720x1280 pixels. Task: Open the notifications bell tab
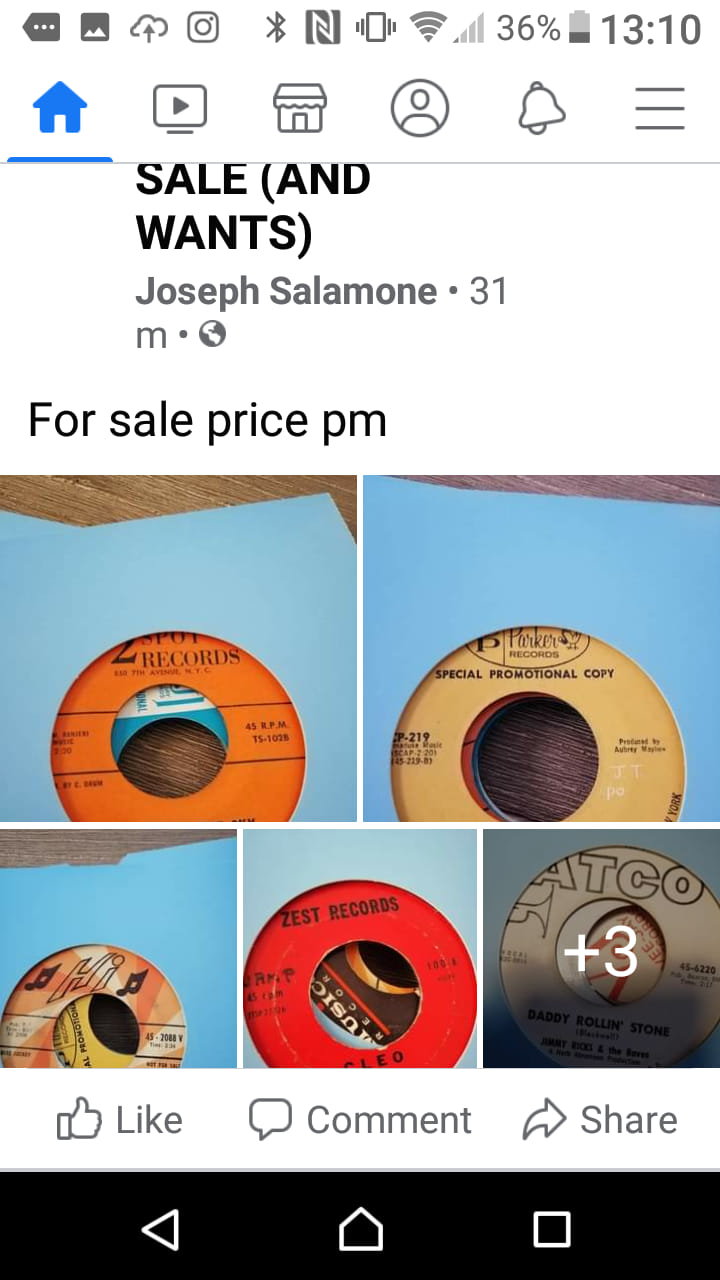pyautogui.click(x=541, y=108)
